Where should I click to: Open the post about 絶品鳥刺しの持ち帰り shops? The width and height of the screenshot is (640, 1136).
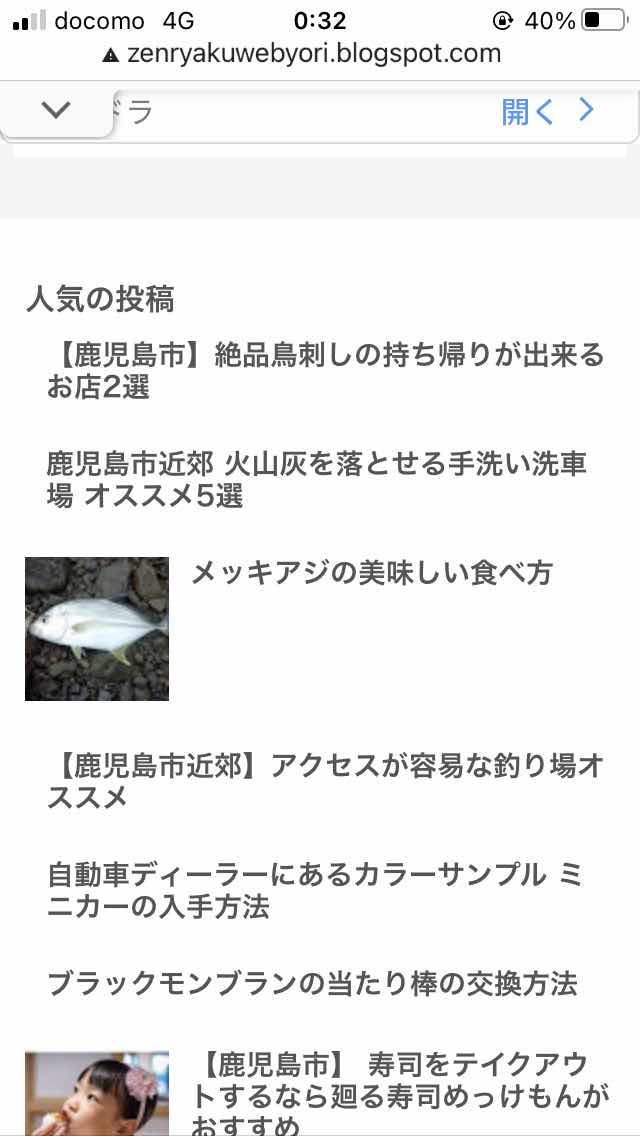[325, 370]
